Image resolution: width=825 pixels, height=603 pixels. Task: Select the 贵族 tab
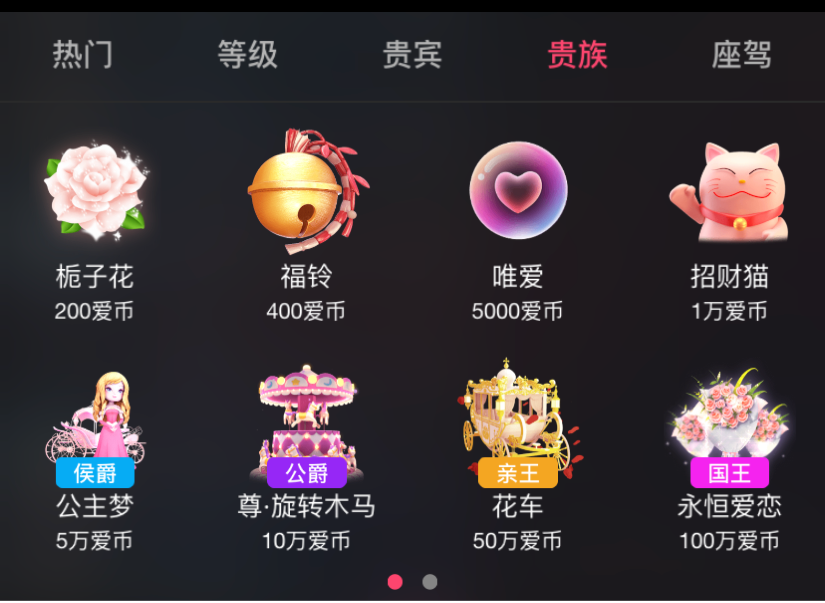(x=577, y=54)
